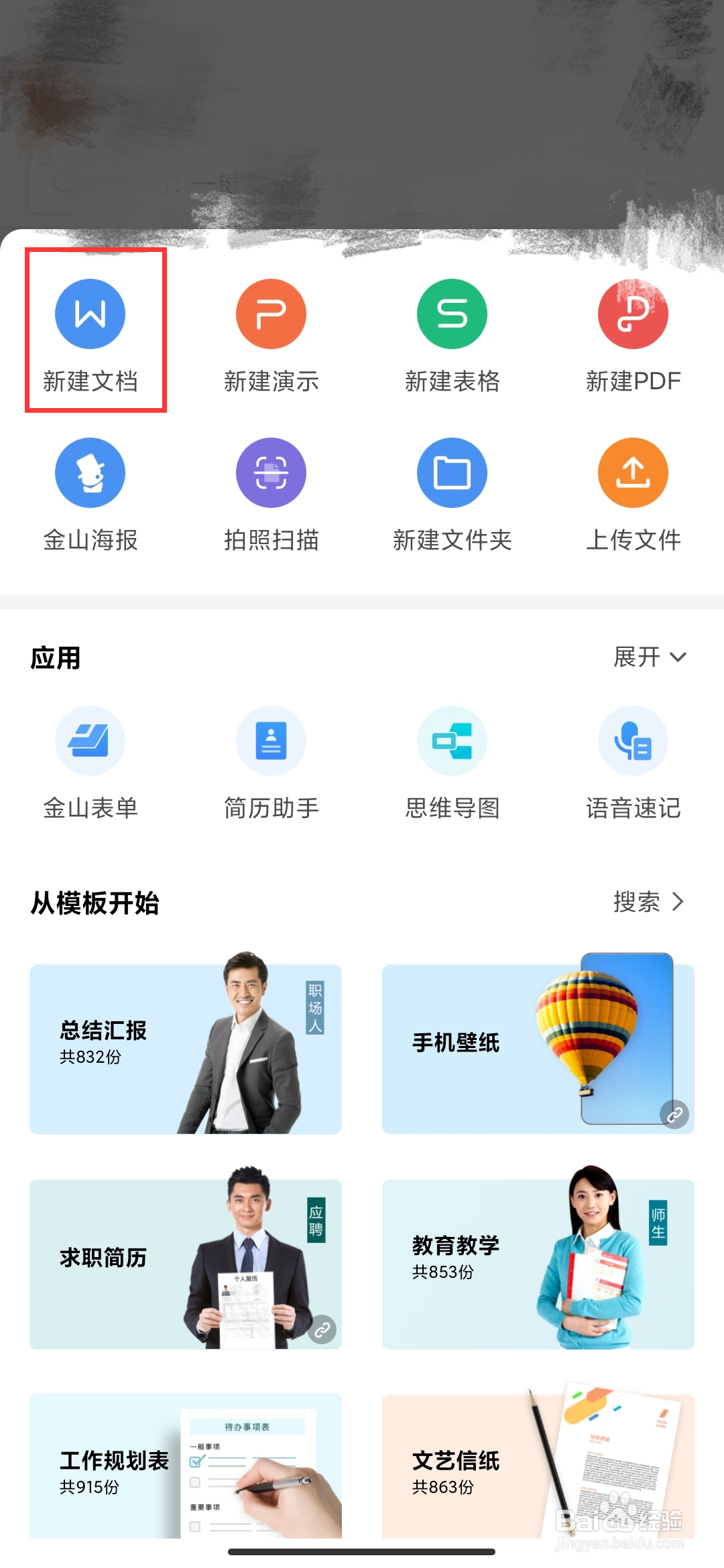This screenshot has width=724, height=1568.
Task: Open the 手机壁纸 template card
Action: pyautogui.click(x=538, y=1049)
